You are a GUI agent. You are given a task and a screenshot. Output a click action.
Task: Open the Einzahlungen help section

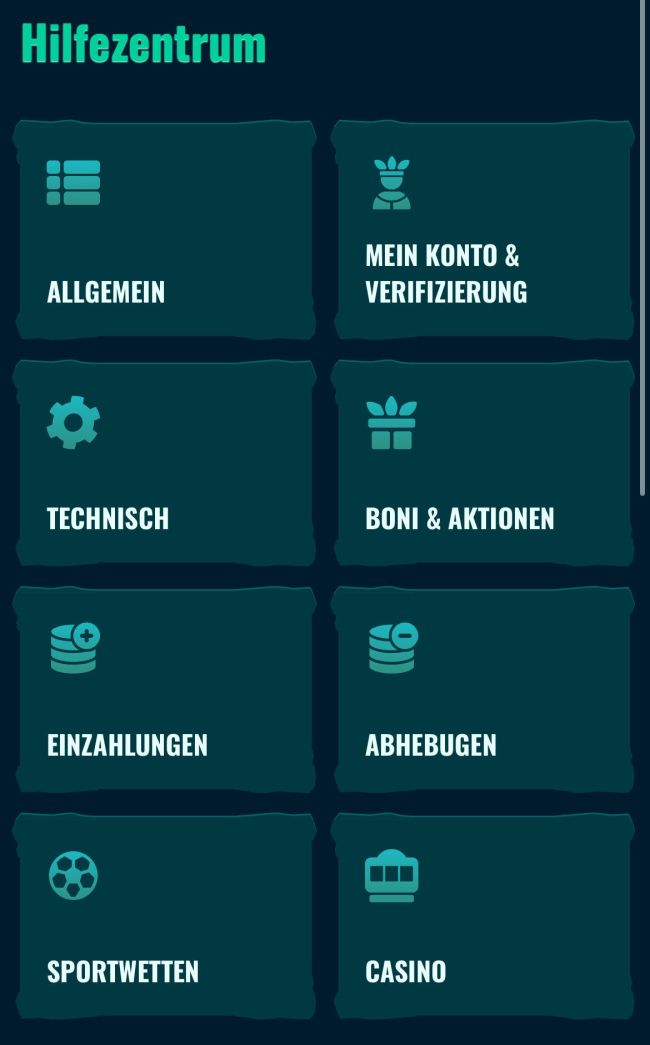click(165, 691)
